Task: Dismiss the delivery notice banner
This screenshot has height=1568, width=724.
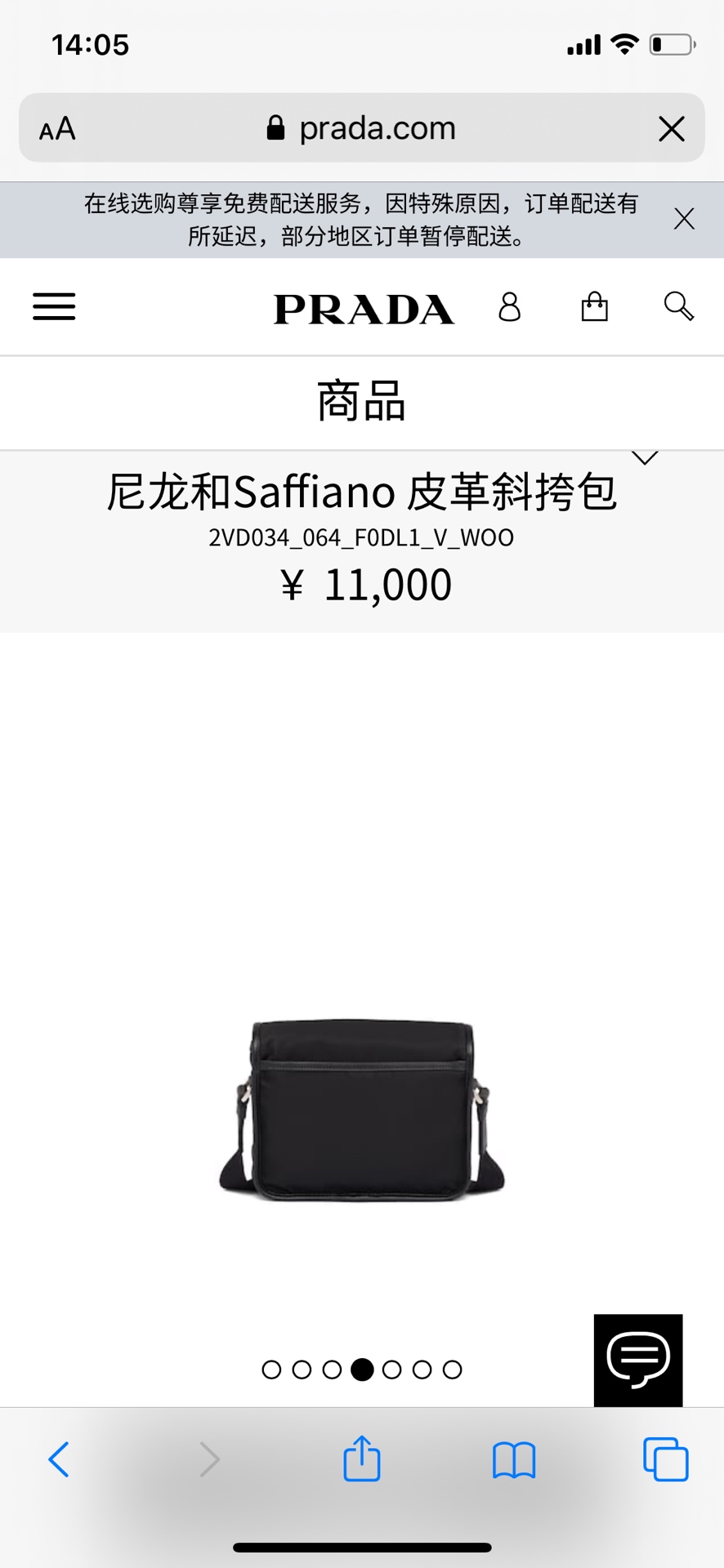Action: click(684, 219)
